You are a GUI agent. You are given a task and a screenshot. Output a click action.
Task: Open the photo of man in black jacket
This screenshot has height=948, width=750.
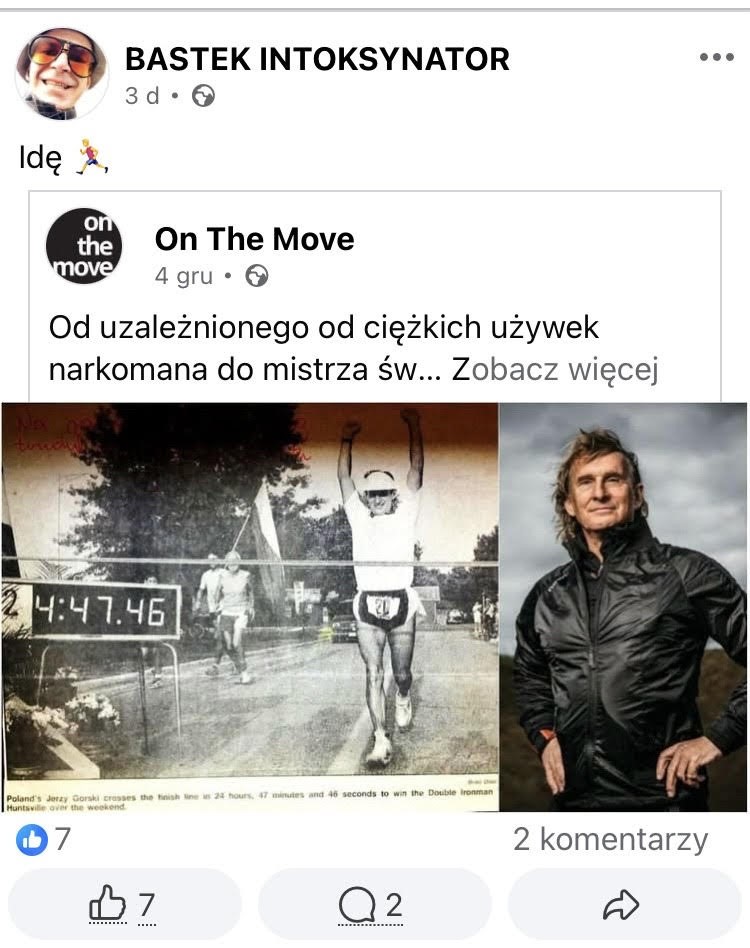click(x=623, y=607)
